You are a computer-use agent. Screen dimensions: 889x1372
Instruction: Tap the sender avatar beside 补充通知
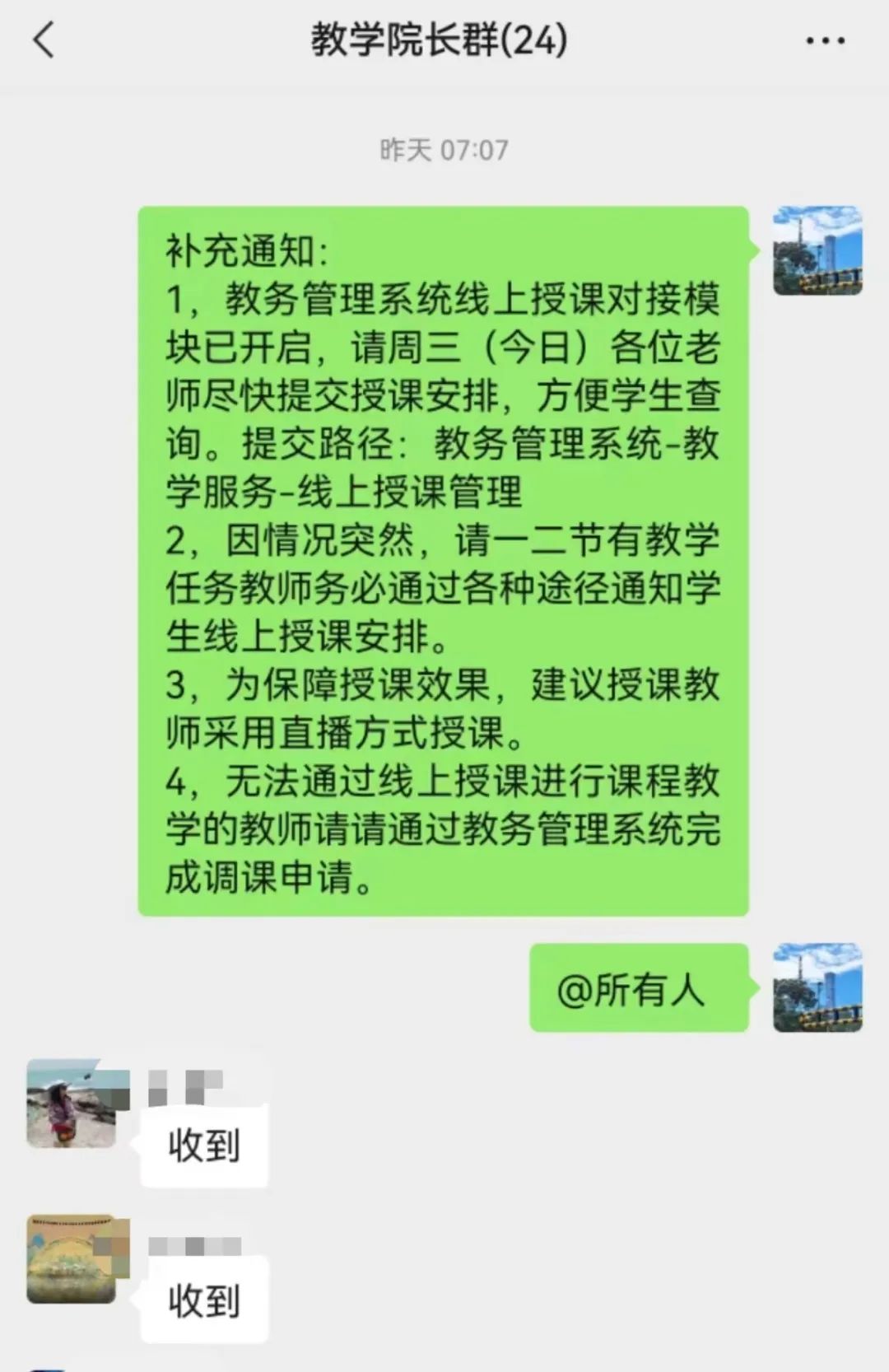817,251
